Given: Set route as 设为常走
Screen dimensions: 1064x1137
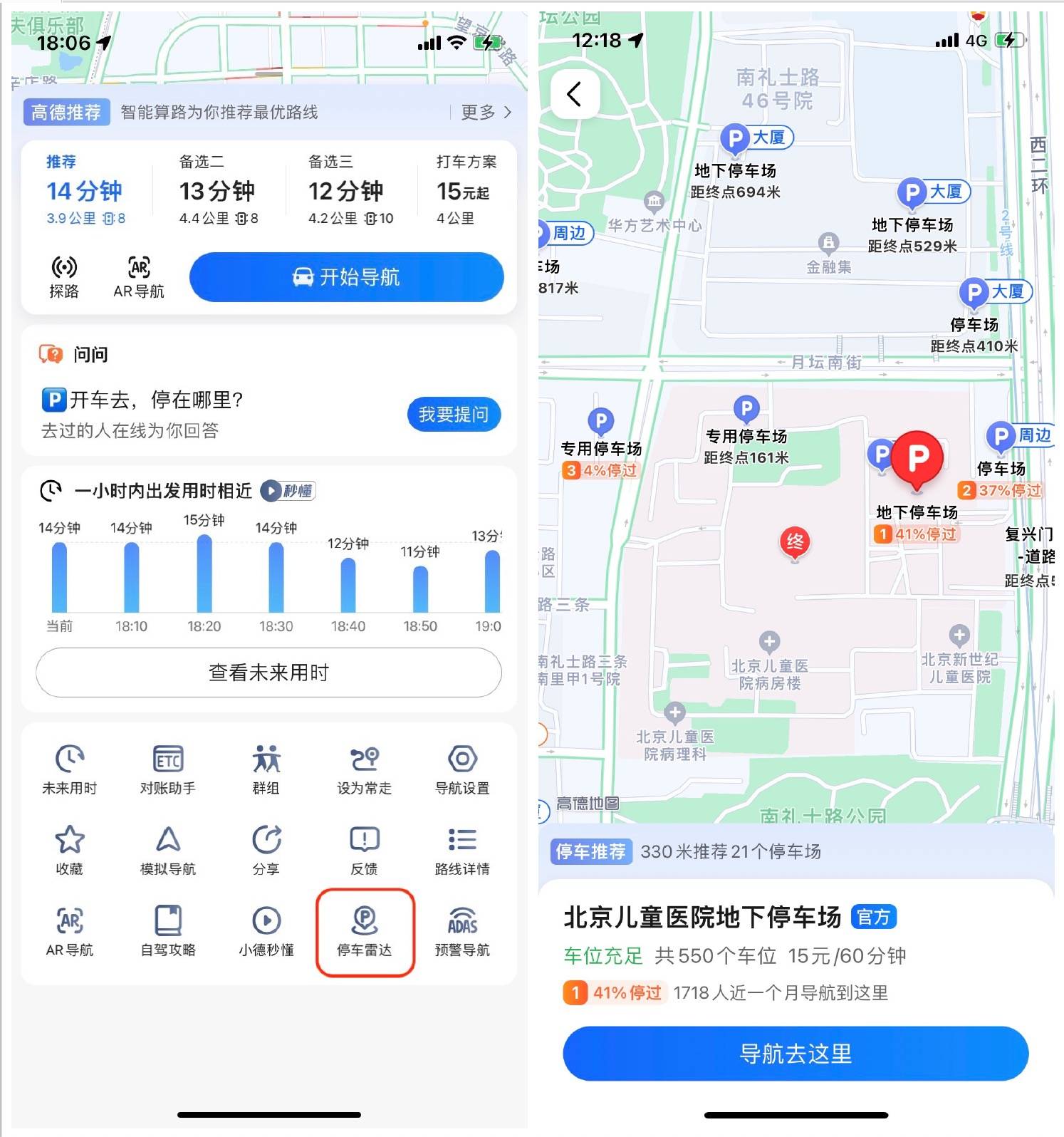Looking at the screenshot, I should coord(364,769).
